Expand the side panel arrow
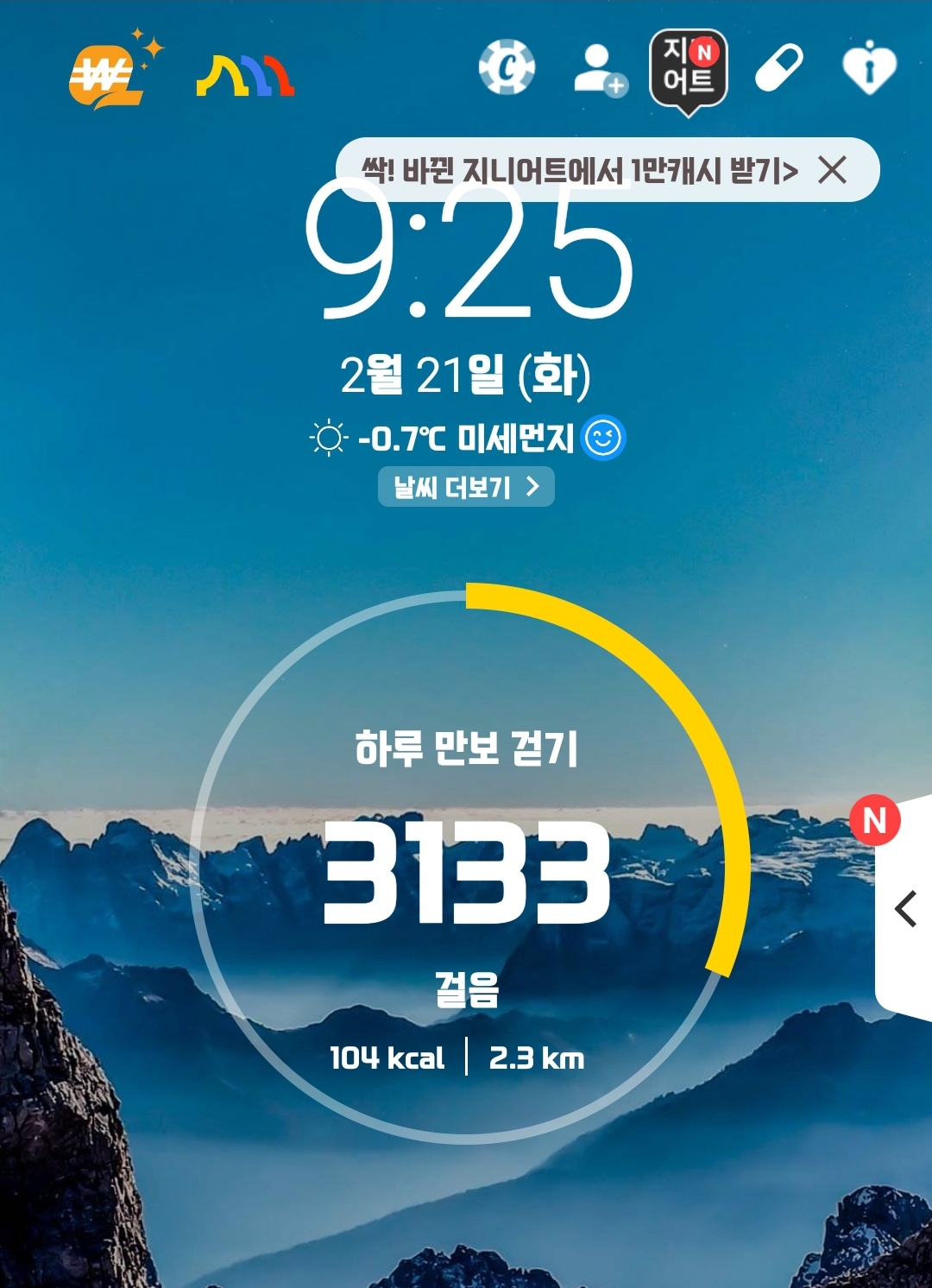This screenshot has width=932, height=1288. pyautogui.click(x=905, y=908)
